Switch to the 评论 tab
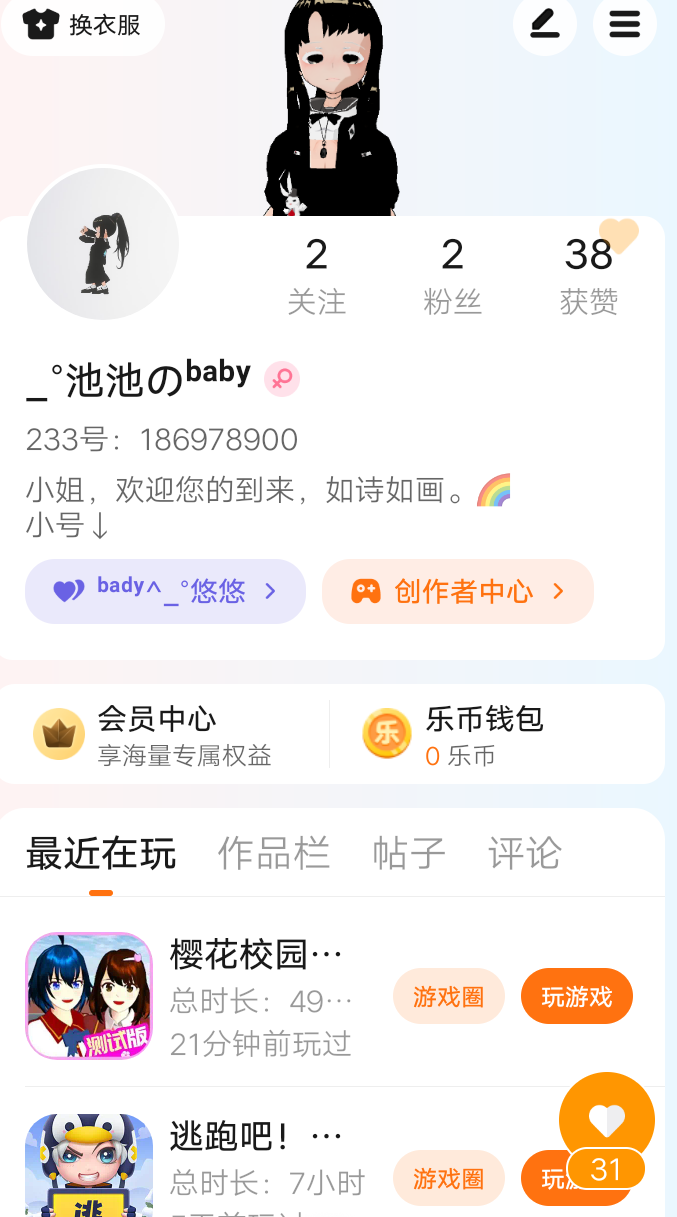Viewport: 677px width, 1217px height. coord(524,854)
